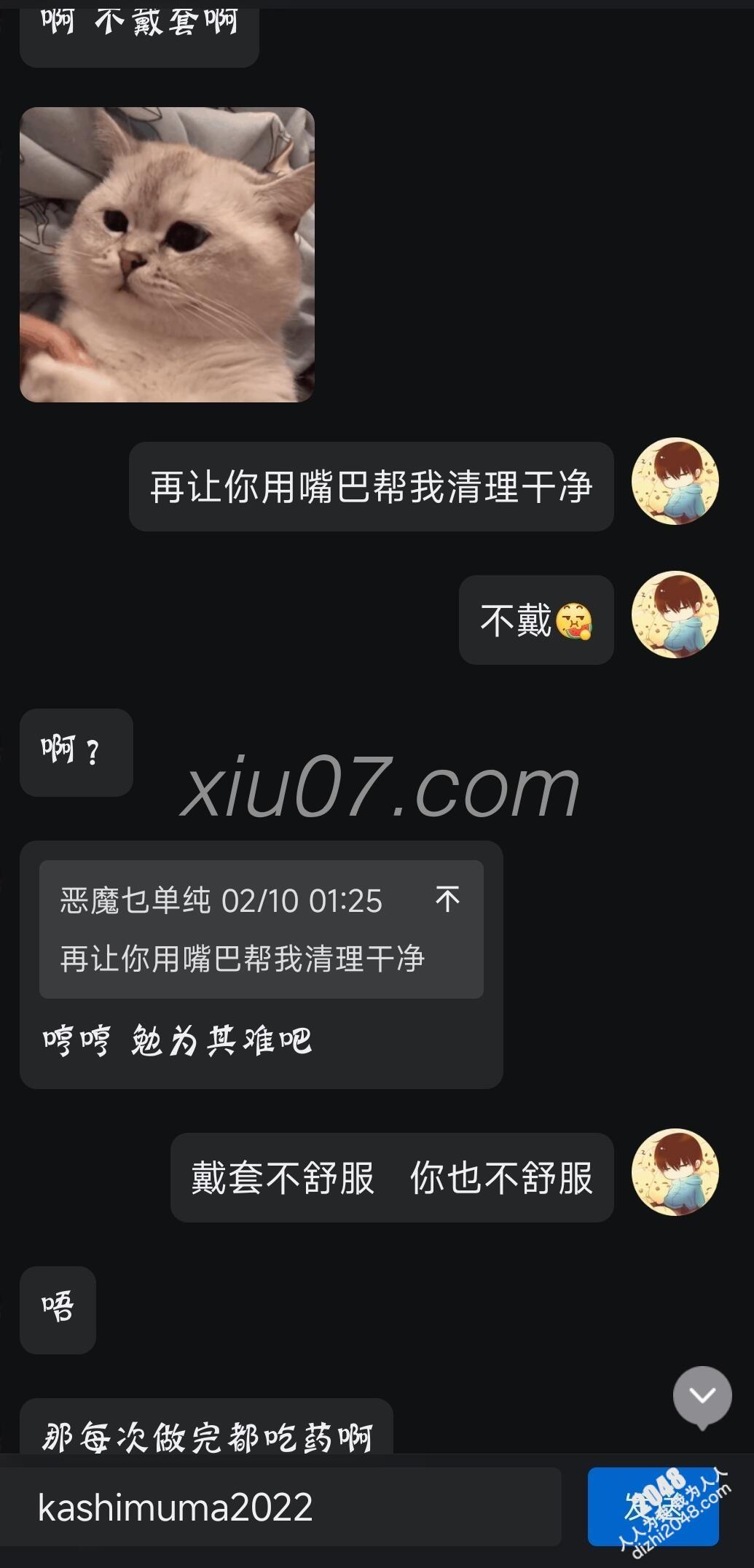
Task: Tap the message field containing kashimuma2022
Action: coord(280,1507)
